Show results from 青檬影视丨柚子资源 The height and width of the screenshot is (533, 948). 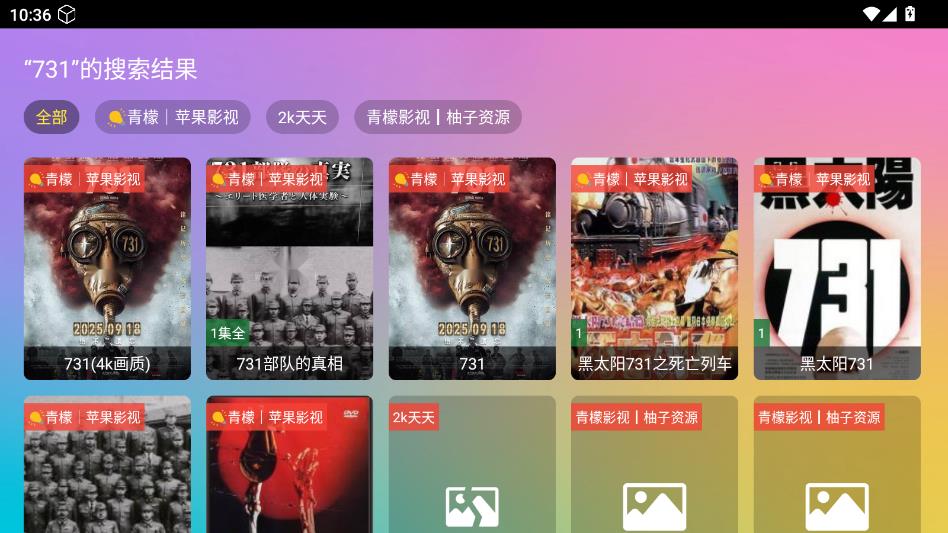point(437,117)
